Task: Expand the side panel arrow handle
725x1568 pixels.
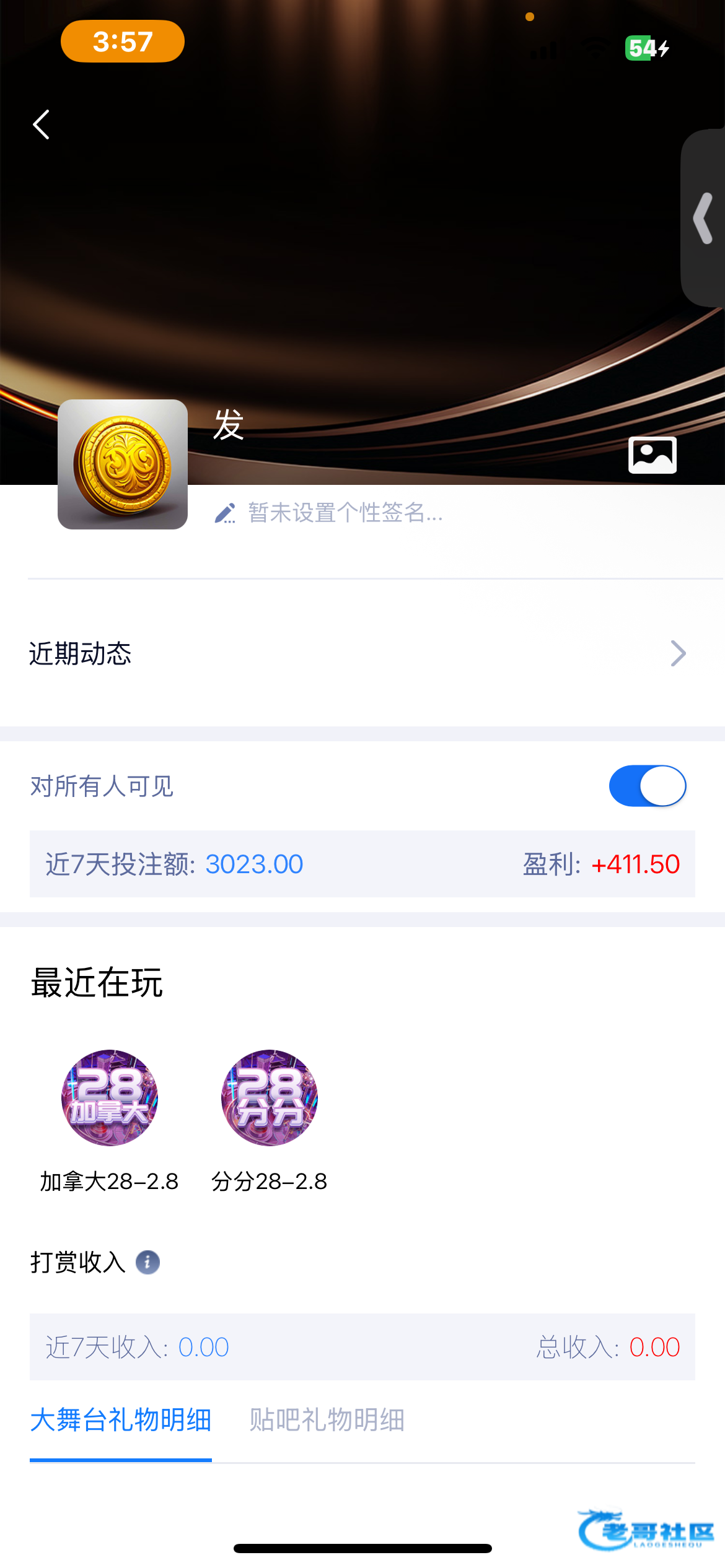Action: (704, 218)
